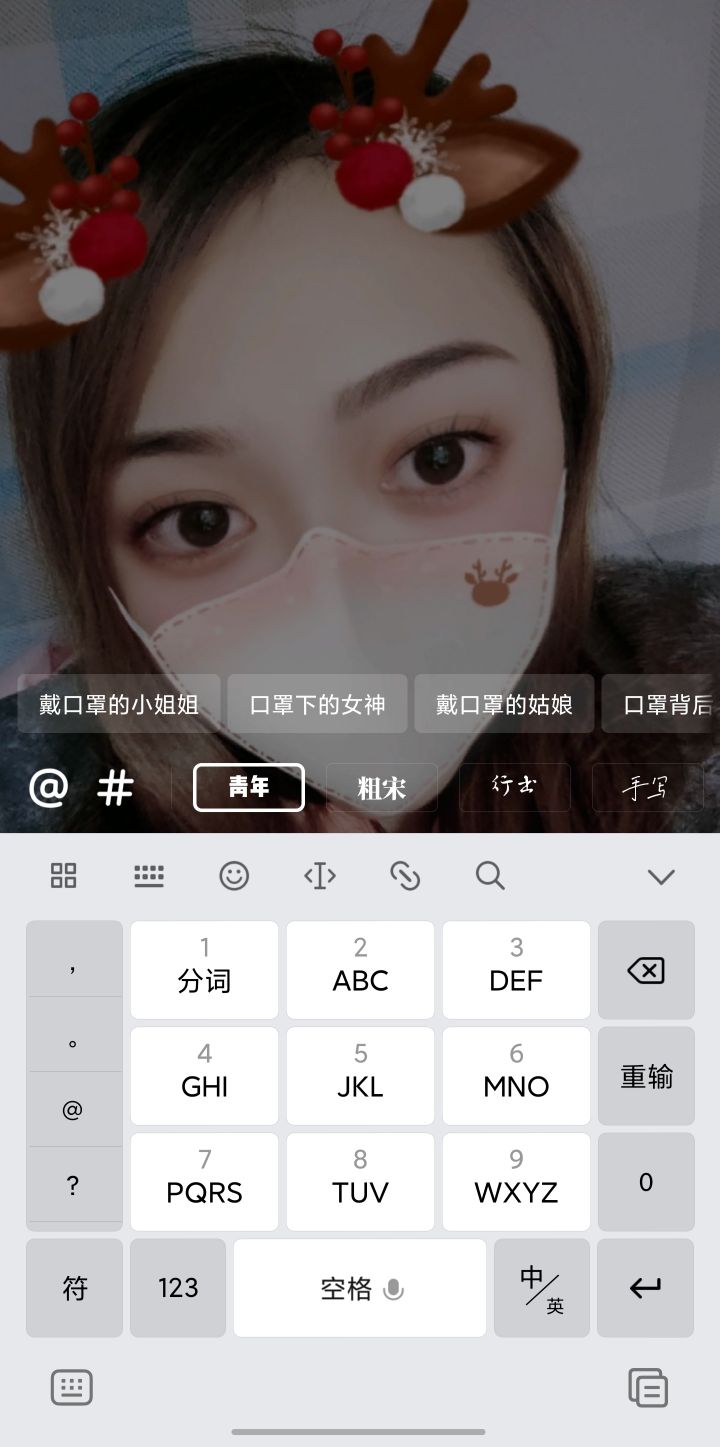Image resolution: width=720 pixels, height=1447 pixels.
Task: Choose the 口罩下的女神 caption suggestion
Action: coord(317,704)
